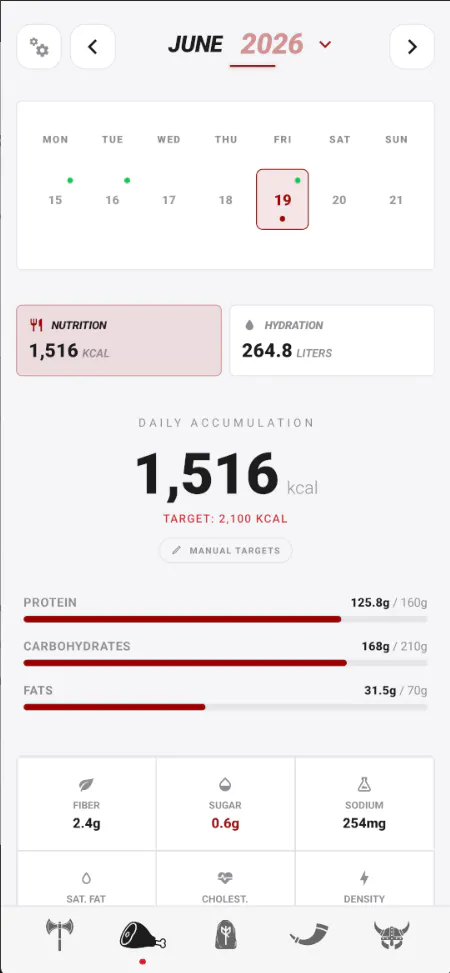
Task: Select Thursday 18 in the calendar
Action: pos(226,200)
